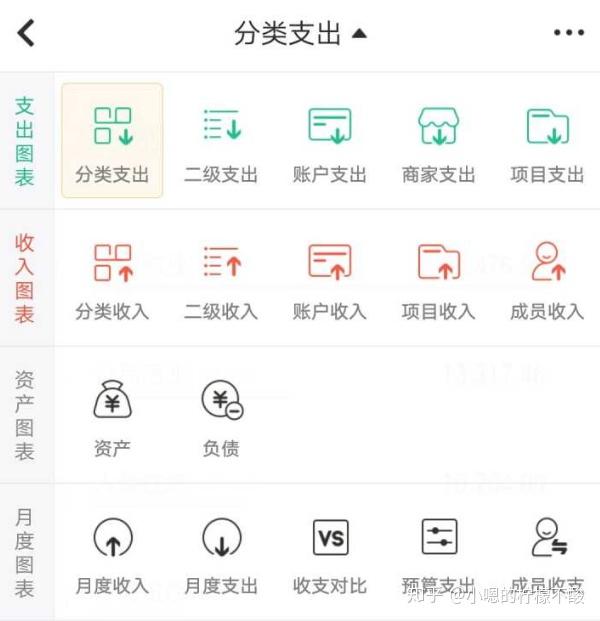Go back using the top-left arrow
This screenshot has height=621, width=600.
coord(26,33)
